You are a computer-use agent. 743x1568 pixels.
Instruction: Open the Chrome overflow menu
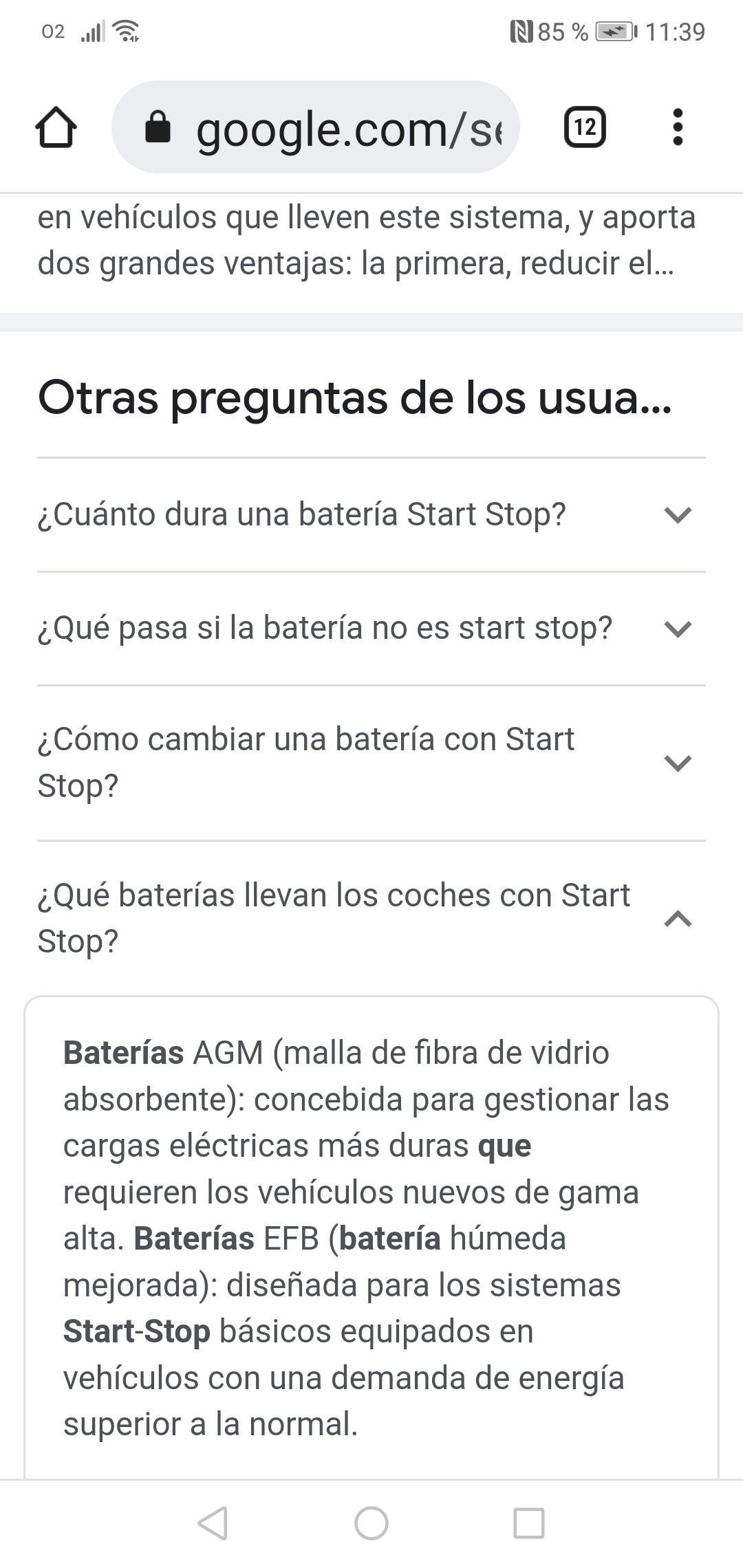pos(678,127)
